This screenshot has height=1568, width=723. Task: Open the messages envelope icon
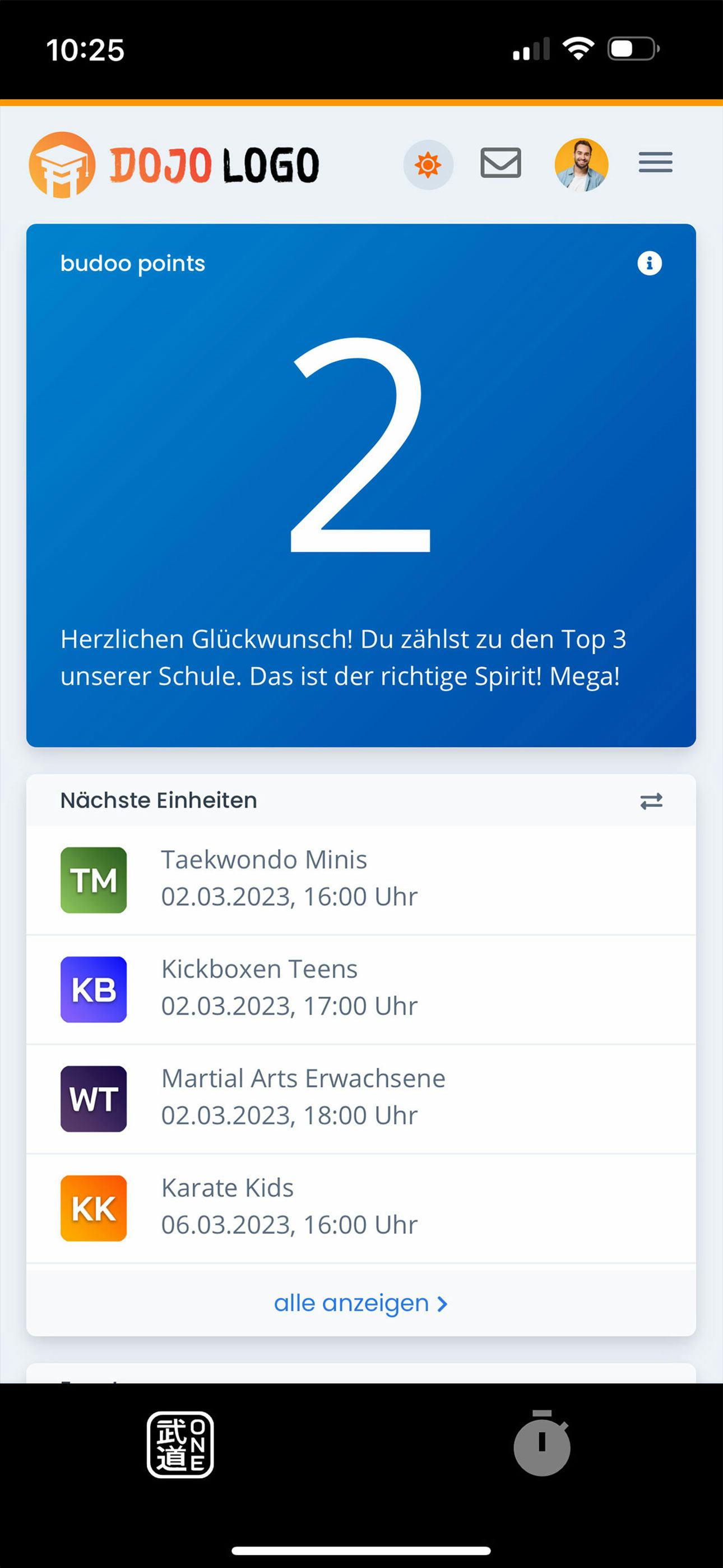click(x=500, y=163)
